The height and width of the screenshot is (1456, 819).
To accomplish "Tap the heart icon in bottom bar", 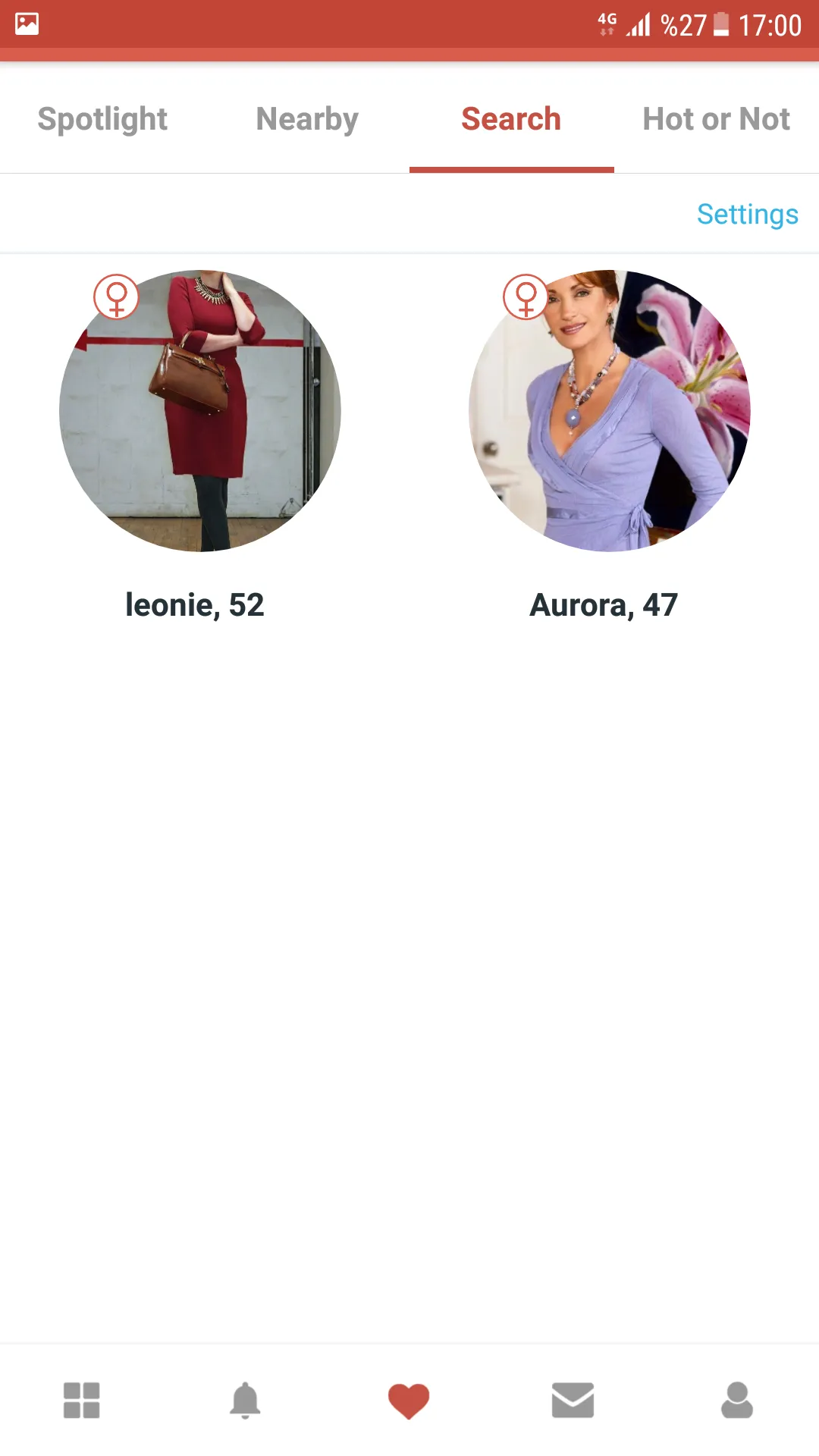I will [x=409, y=1400].
